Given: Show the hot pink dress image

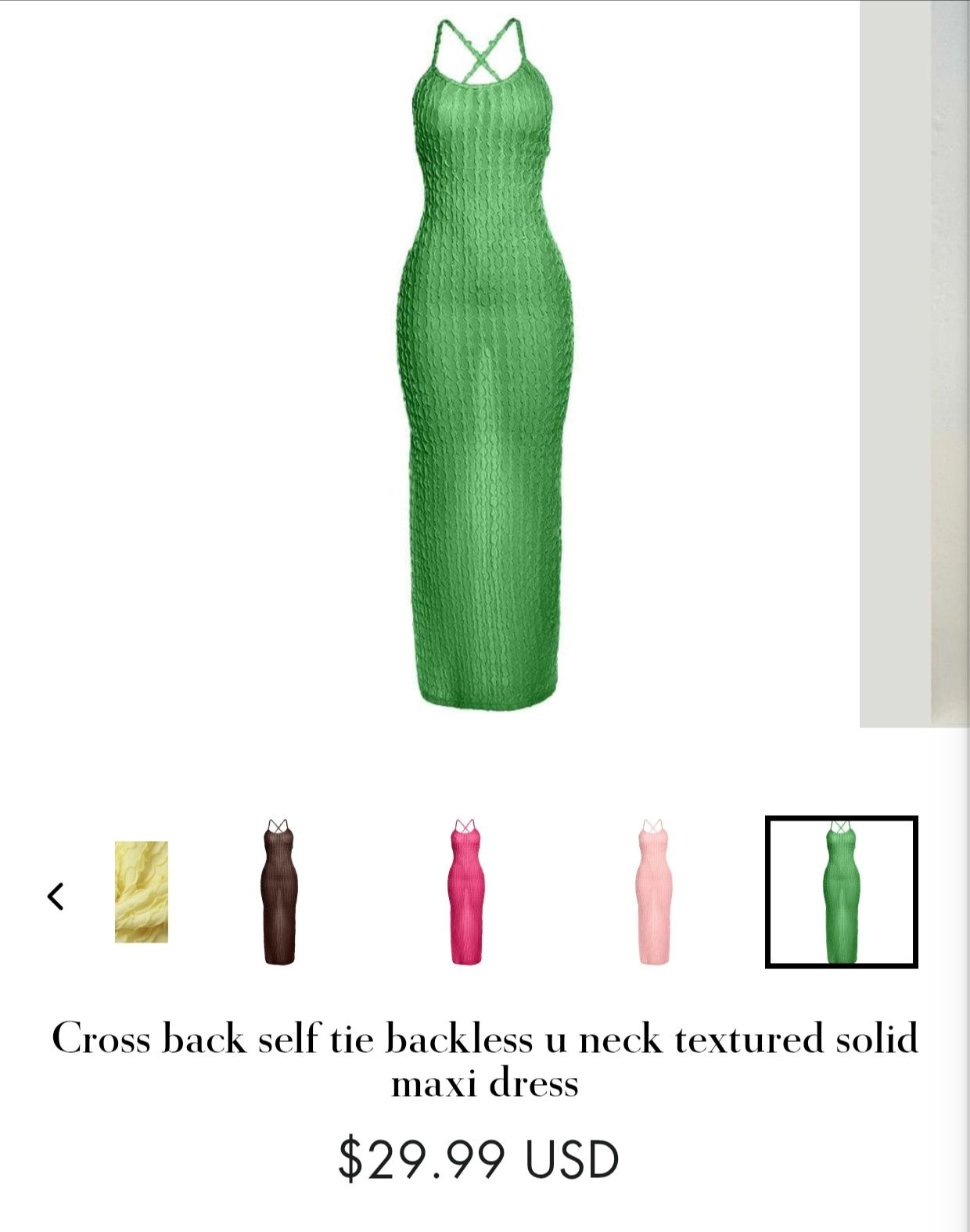Looking at the screenshot, I should point(466,892).
